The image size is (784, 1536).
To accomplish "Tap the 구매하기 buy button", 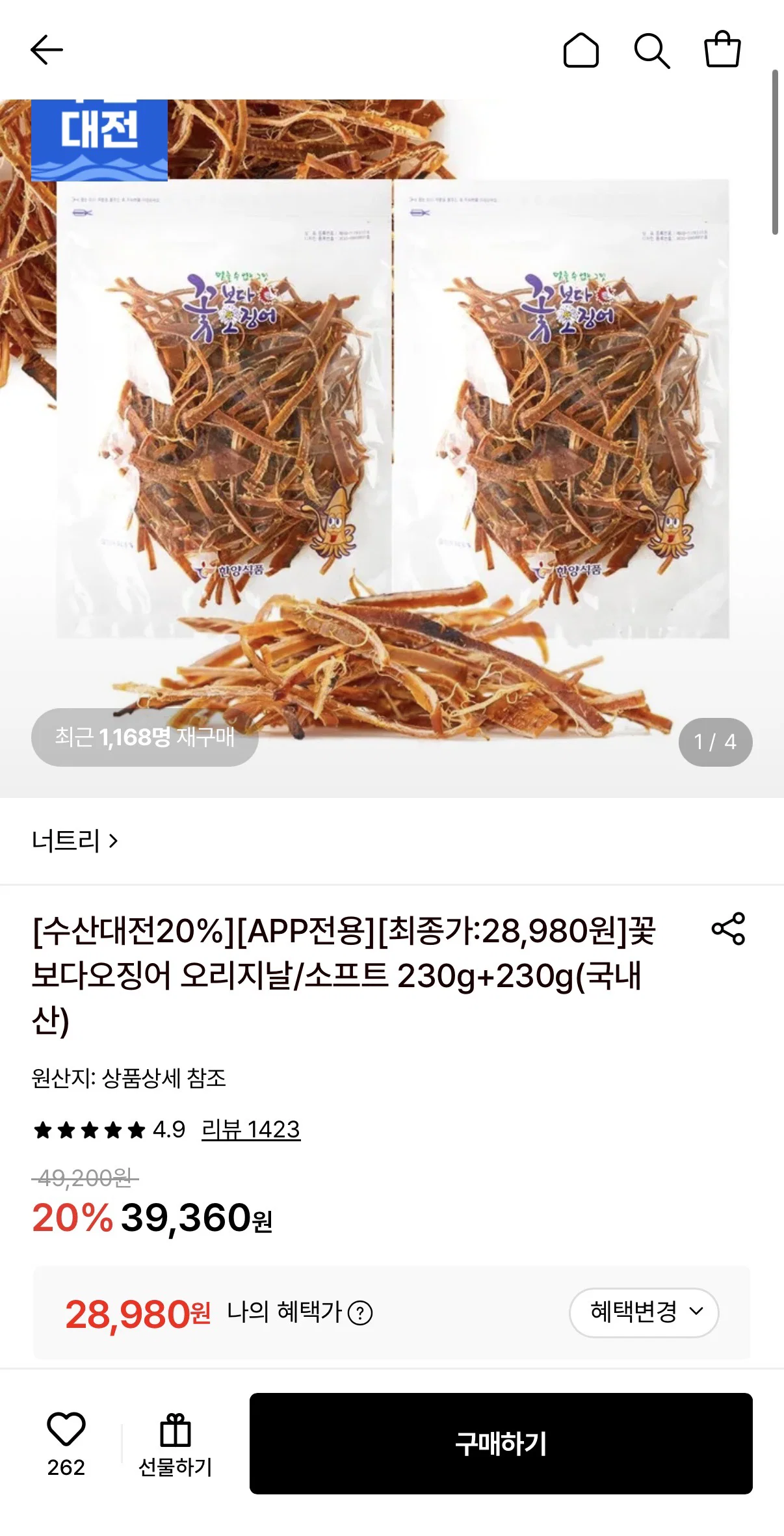I will pos(501,1444).
